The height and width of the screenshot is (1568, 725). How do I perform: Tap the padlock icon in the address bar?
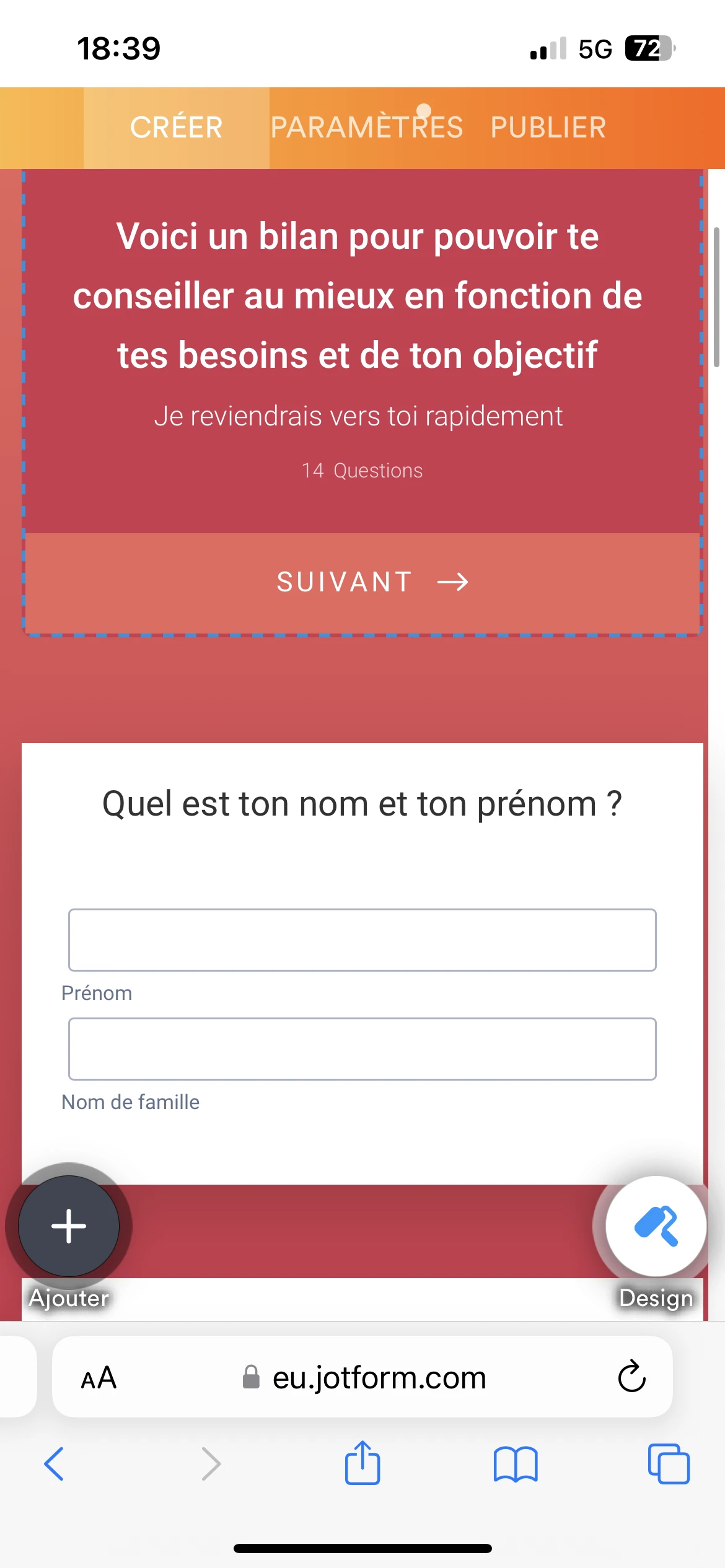pos(250,1377)
